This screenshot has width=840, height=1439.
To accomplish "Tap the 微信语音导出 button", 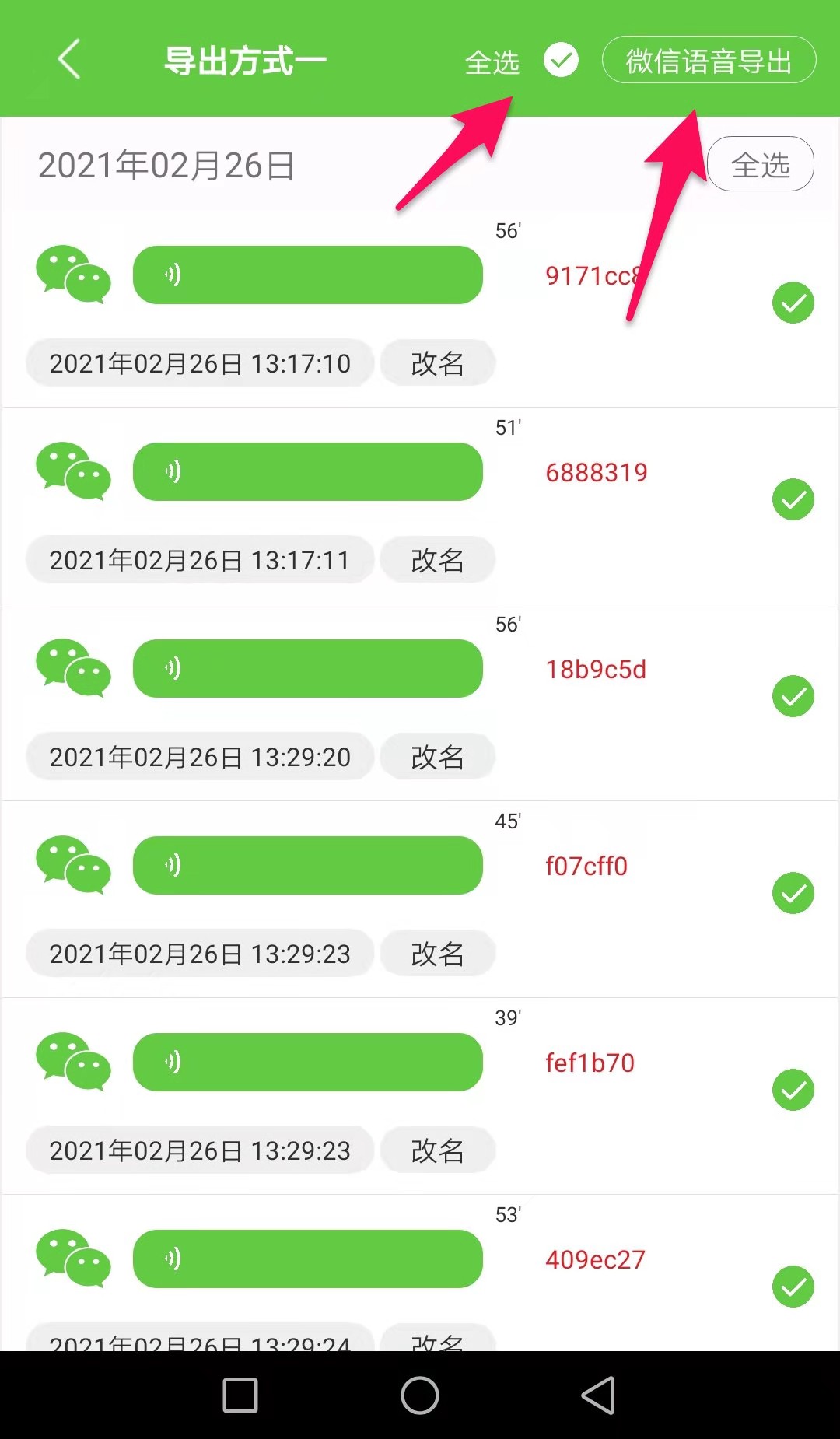I will coord(709,60).
